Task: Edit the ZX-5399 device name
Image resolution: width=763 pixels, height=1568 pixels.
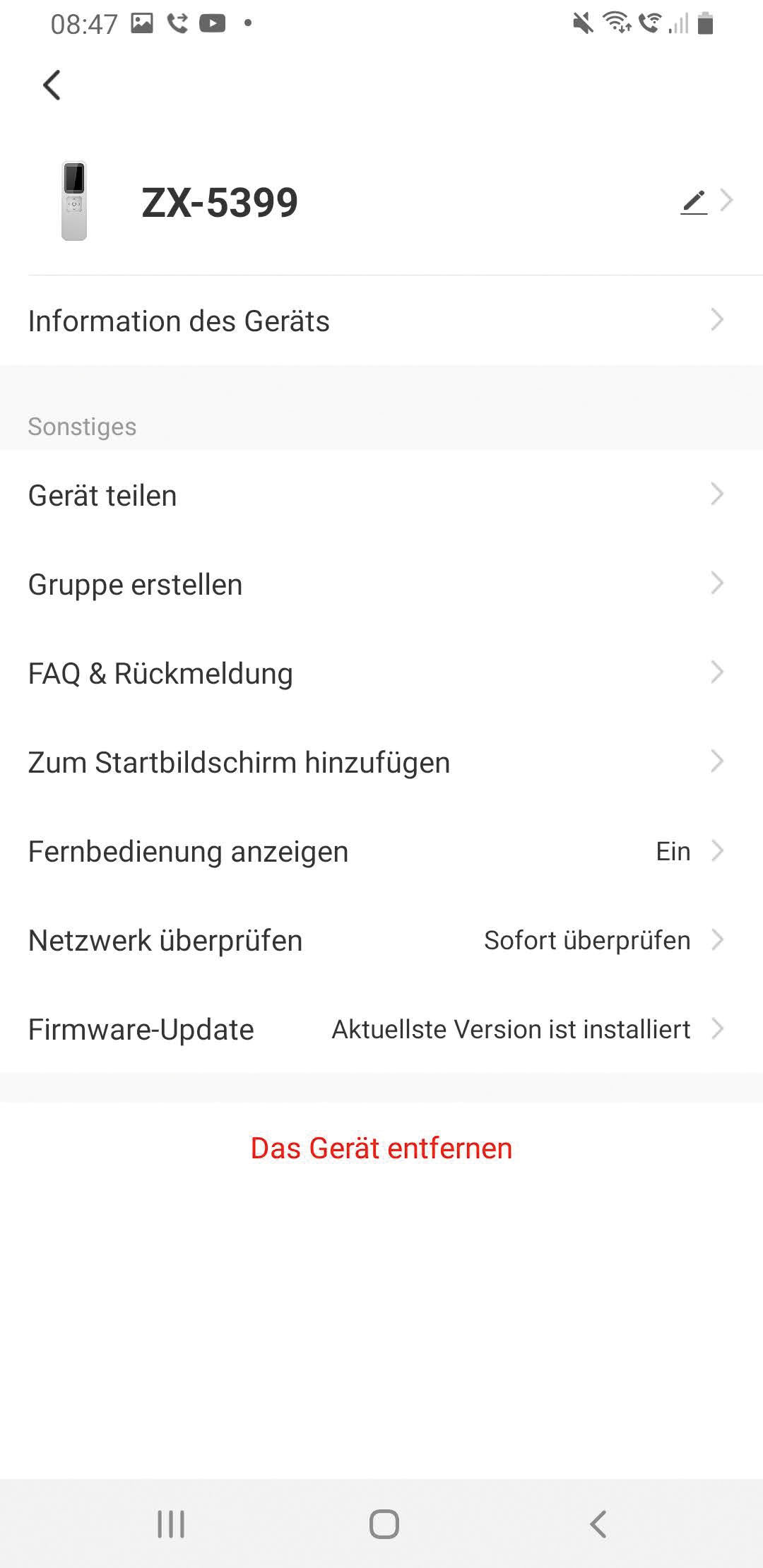Action: 694,202
